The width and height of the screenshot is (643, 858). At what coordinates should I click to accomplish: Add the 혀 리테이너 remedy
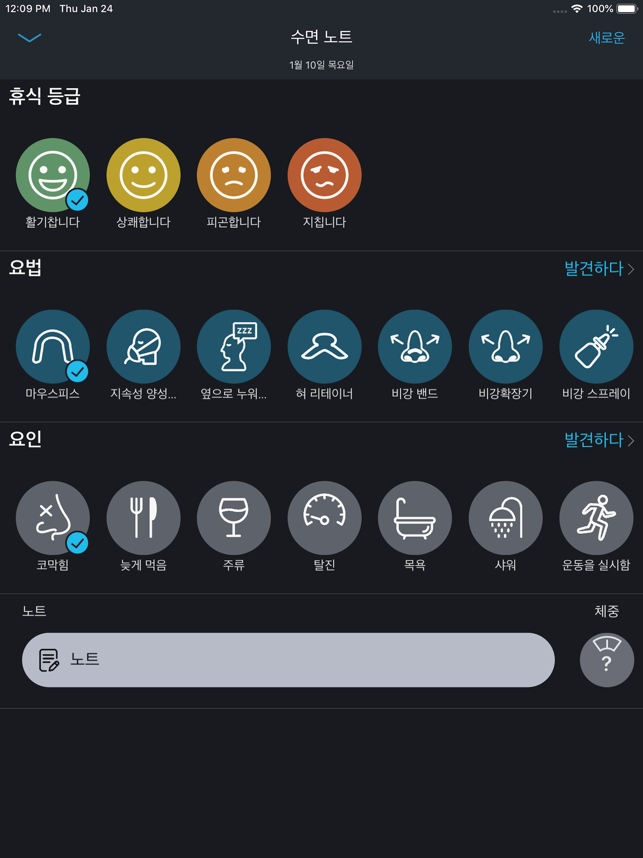click(x=324, y=347)
